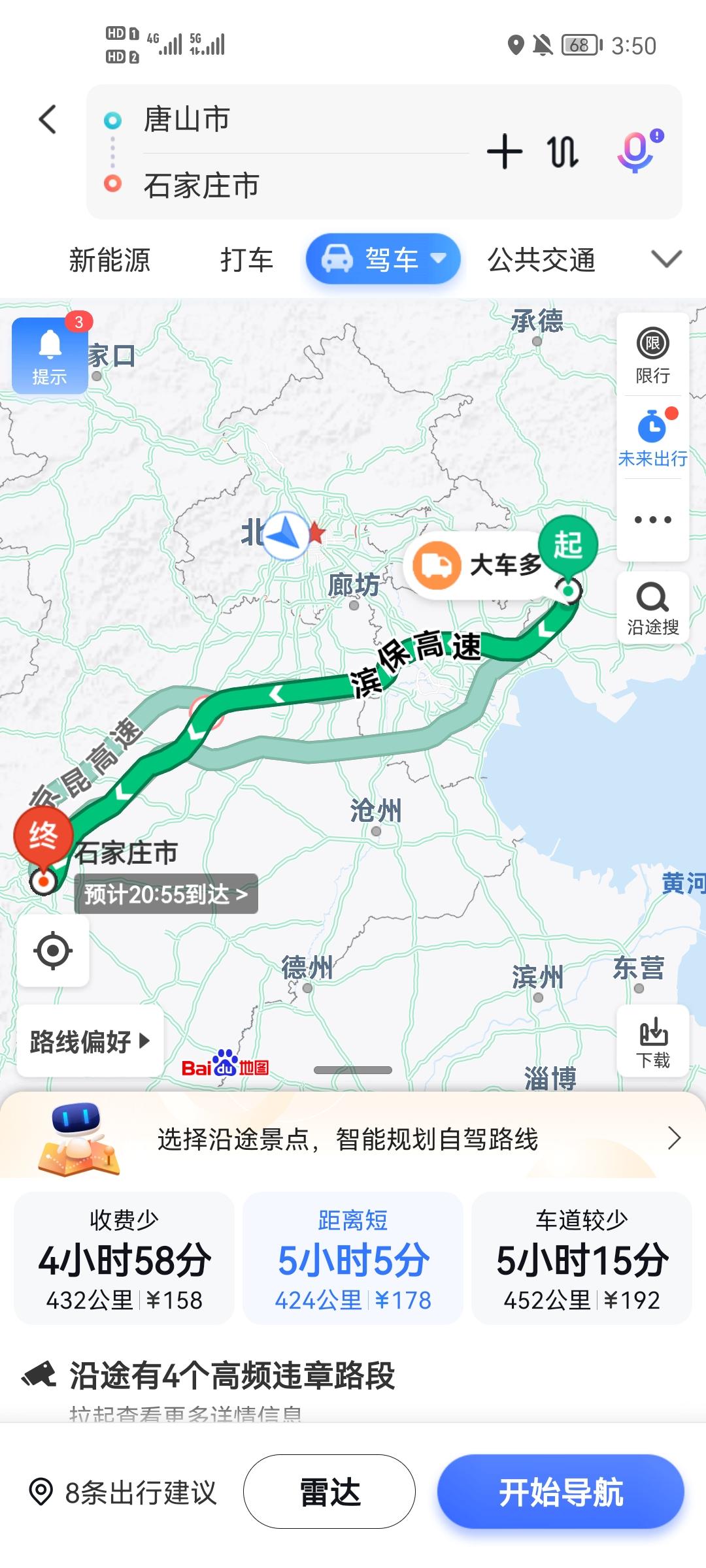Check 限行 traffic restrictions
Image resolution: width=706 pixels, height=1568 pixels.
click(x=652, y=355)
